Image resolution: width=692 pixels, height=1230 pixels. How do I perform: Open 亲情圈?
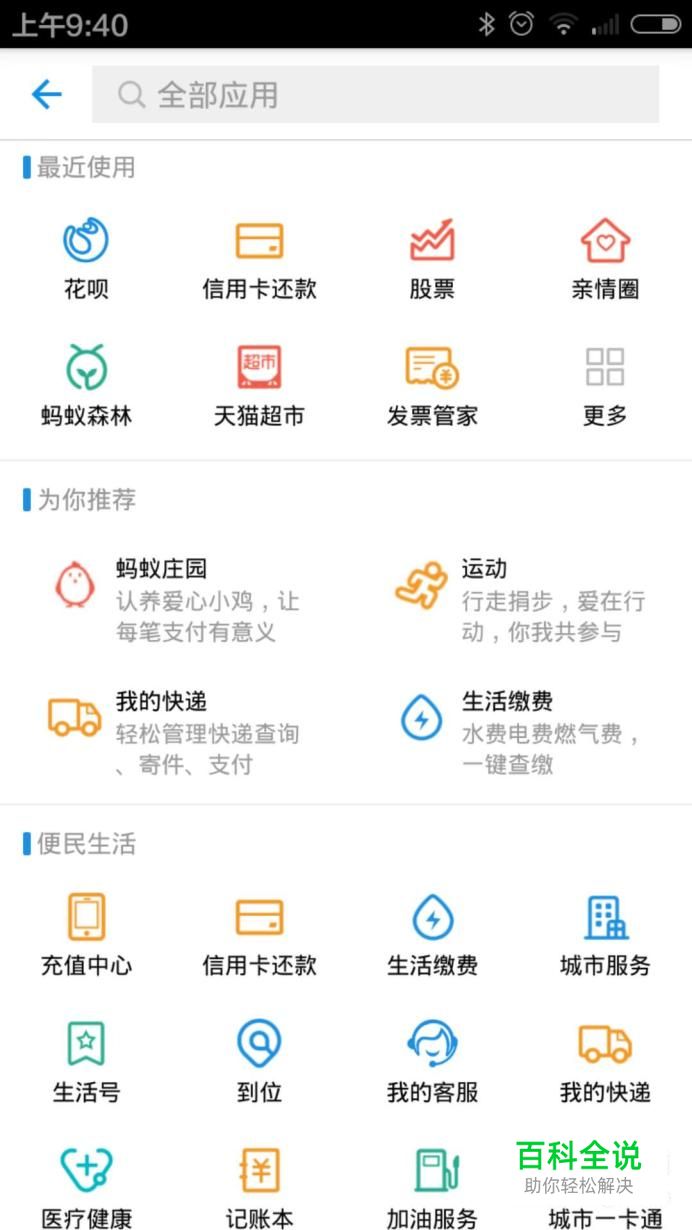click(605, 259)
